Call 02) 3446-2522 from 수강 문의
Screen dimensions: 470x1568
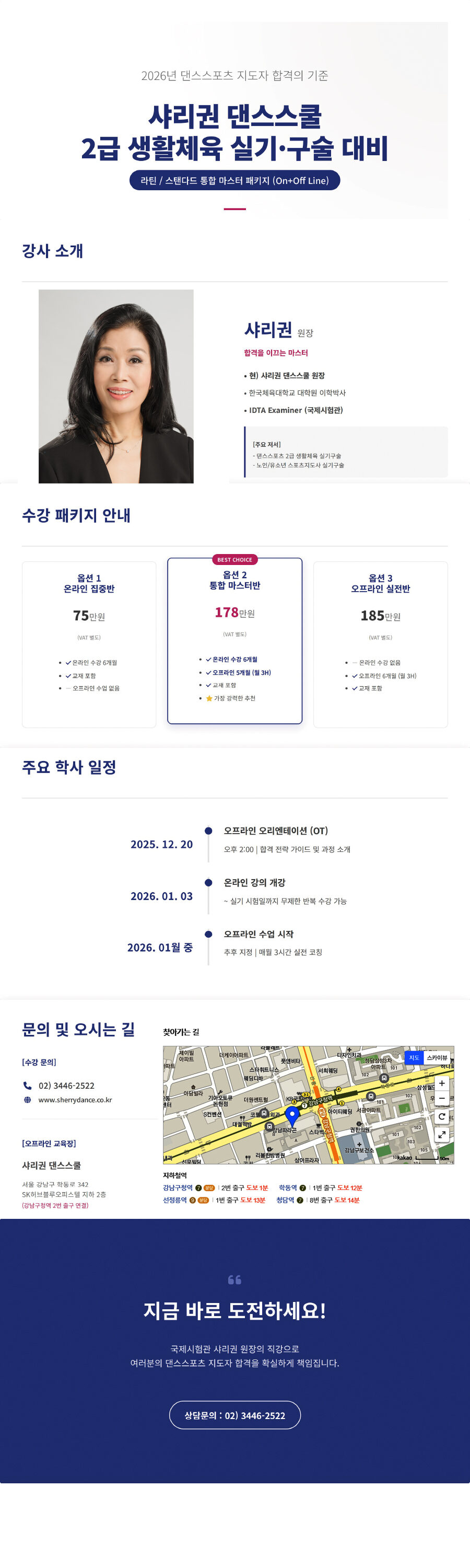(66, 1085)
